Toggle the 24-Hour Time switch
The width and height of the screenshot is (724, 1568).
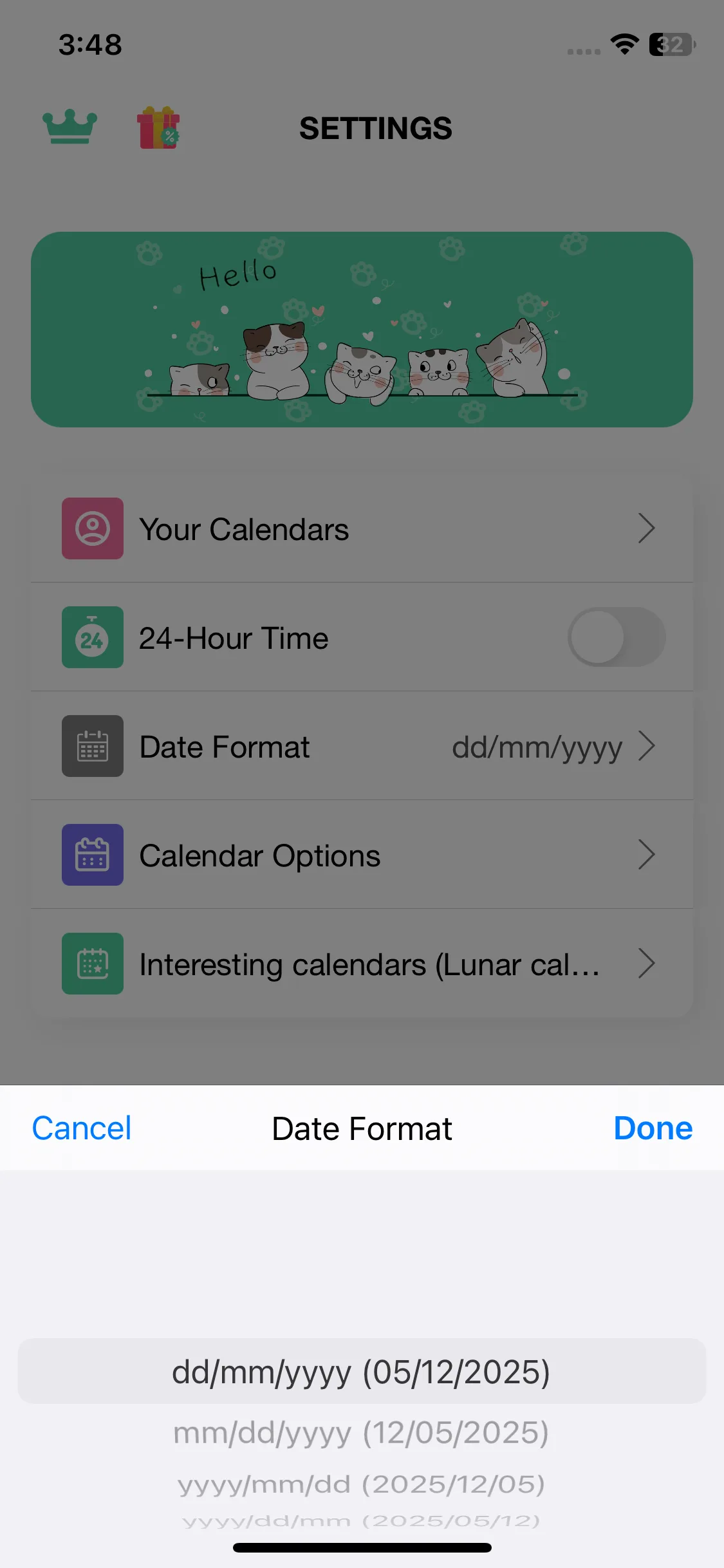click(x=616, y=637)
